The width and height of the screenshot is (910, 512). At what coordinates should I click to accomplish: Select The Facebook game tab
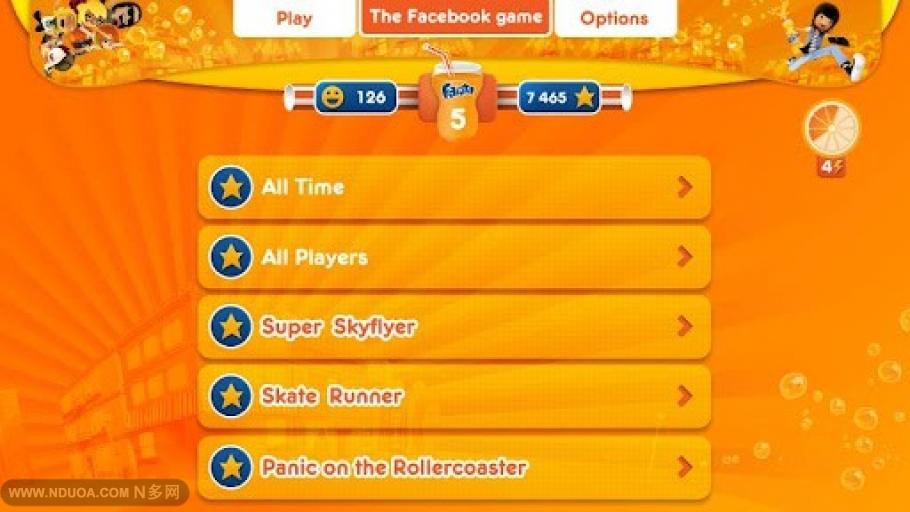(456, 17)
